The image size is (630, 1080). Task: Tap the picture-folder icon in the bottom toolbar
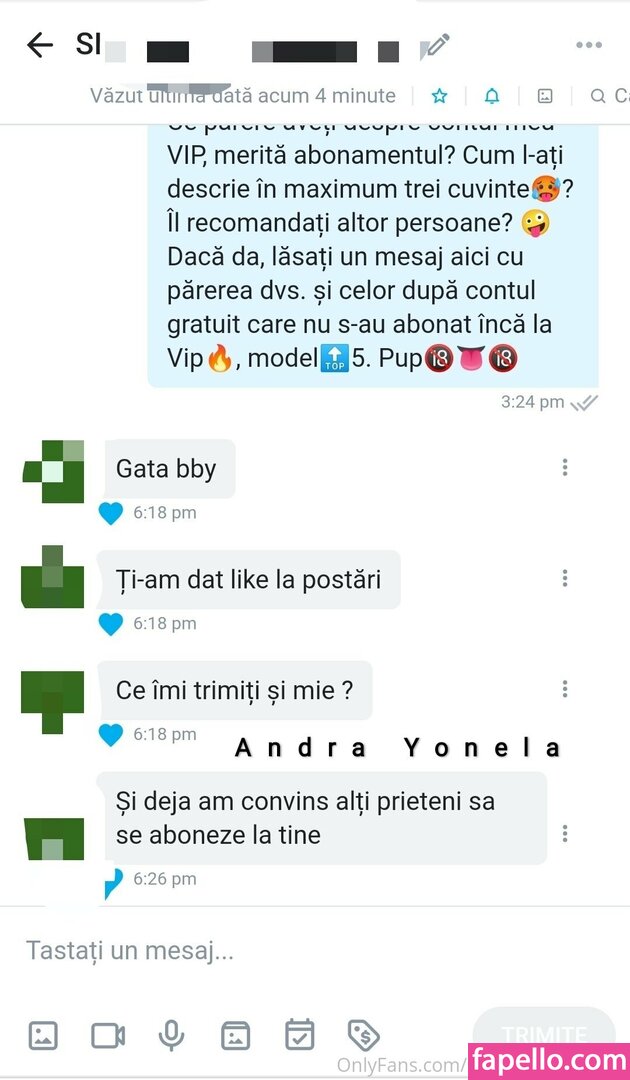point(236,1035)
